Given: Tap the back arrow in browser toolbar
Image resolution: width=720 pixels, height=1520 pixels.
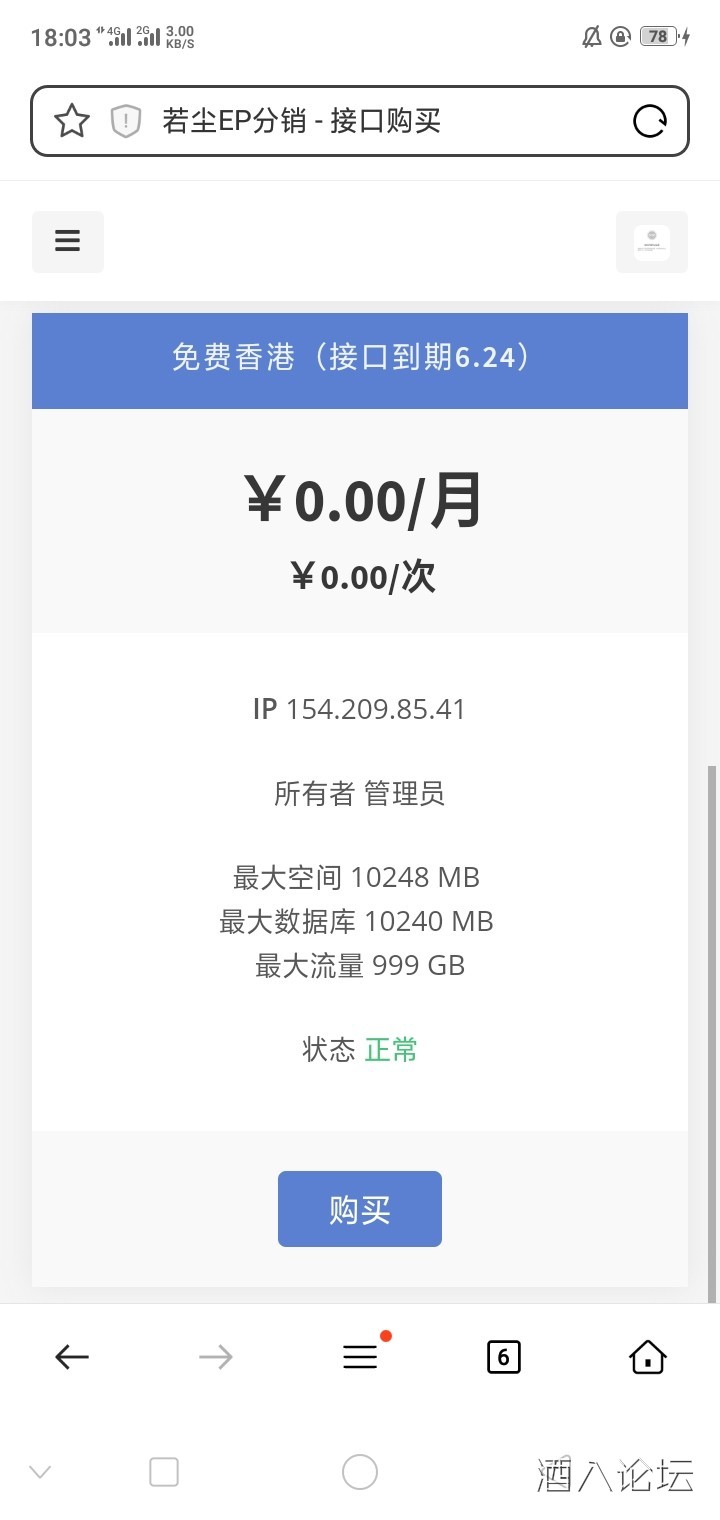Looking at the screenshot, I should [x=71, y=1356].
